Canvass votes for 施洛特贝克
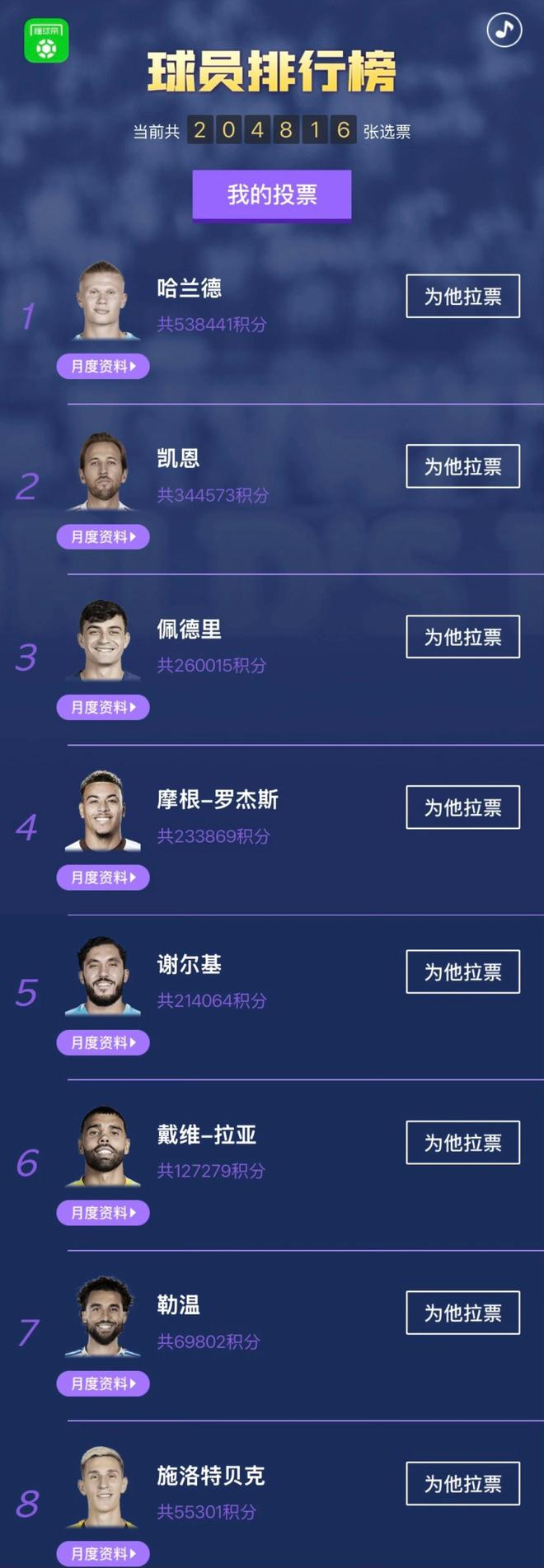Viewport: 544px width, 1568px height. [462, 1484]
